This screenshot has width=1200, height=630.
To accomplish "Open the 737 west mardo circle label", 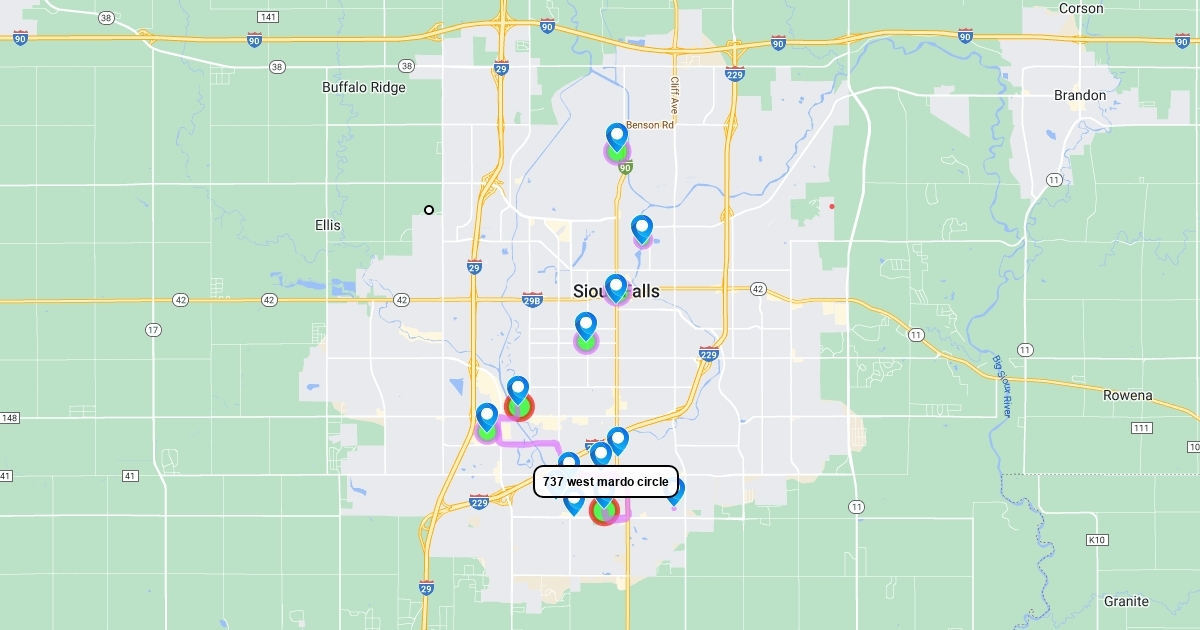I will pyautogui.click(x=606, y=482).
